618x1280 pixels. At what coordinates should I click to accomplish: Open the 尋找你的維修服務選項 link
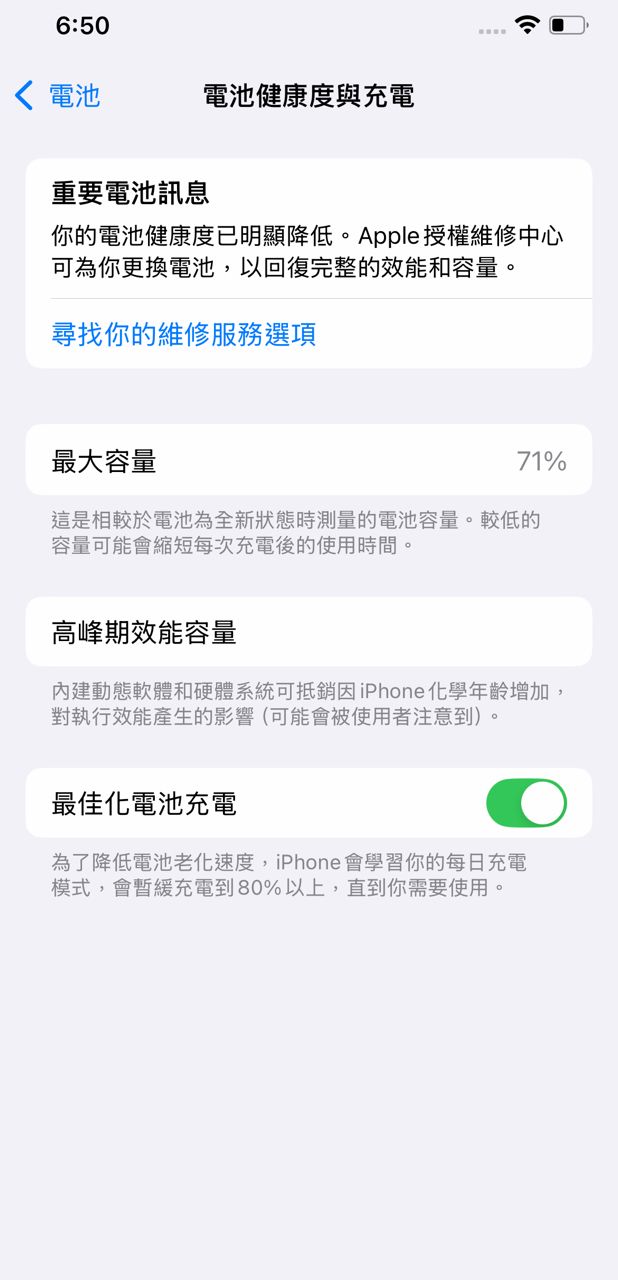click(184, 334)
